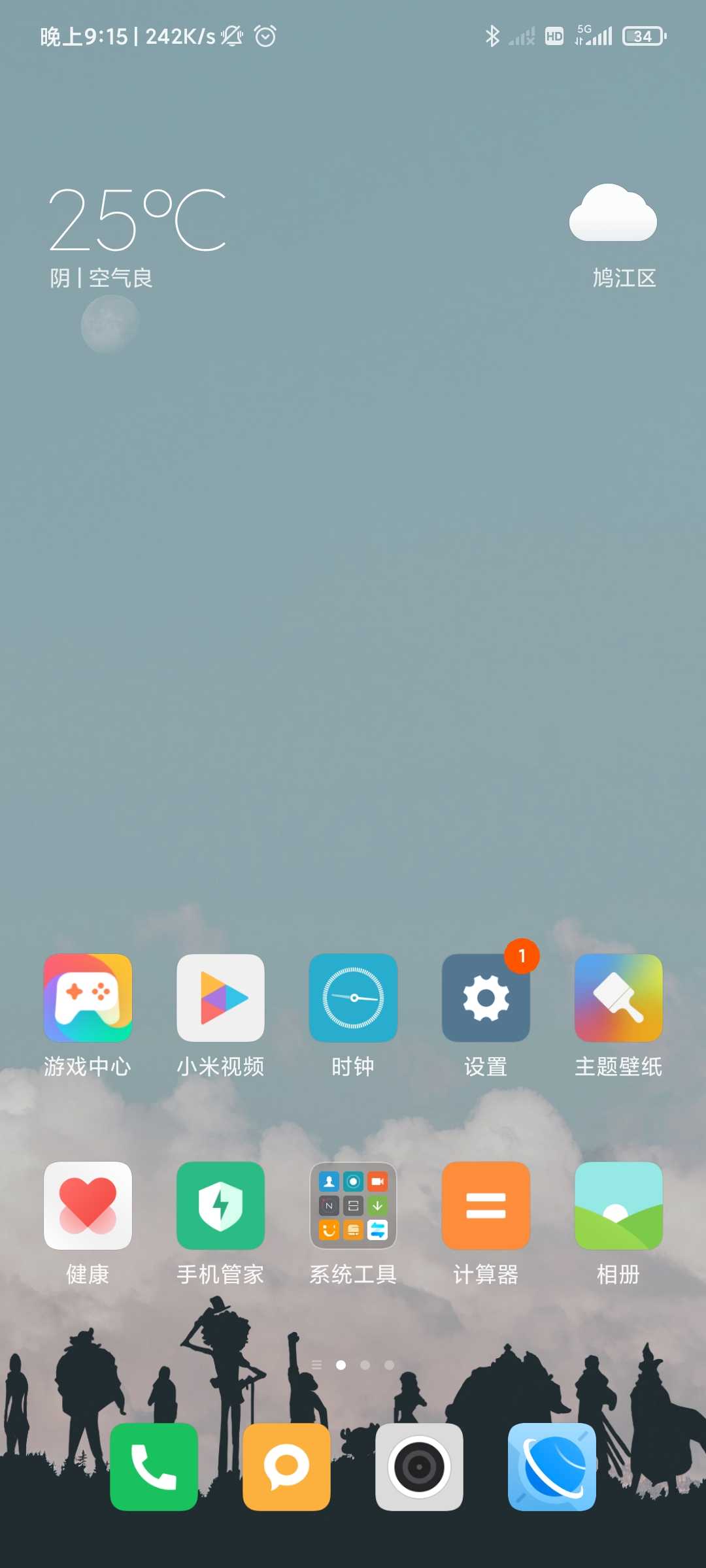Launch the camera from the dock

(x=419, y=1467)
